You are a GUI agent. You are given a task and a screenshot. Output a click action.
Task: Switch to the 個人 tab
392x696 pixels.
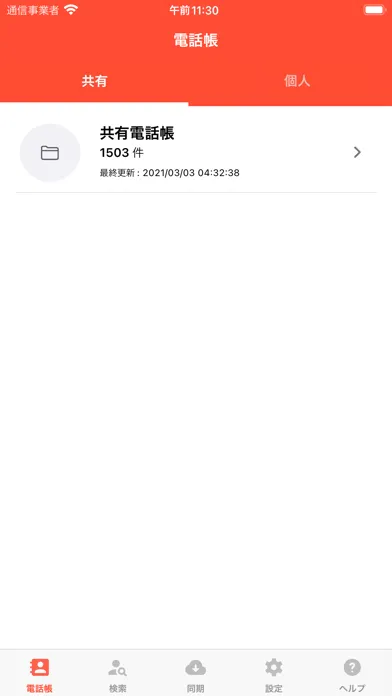point(297,81)
